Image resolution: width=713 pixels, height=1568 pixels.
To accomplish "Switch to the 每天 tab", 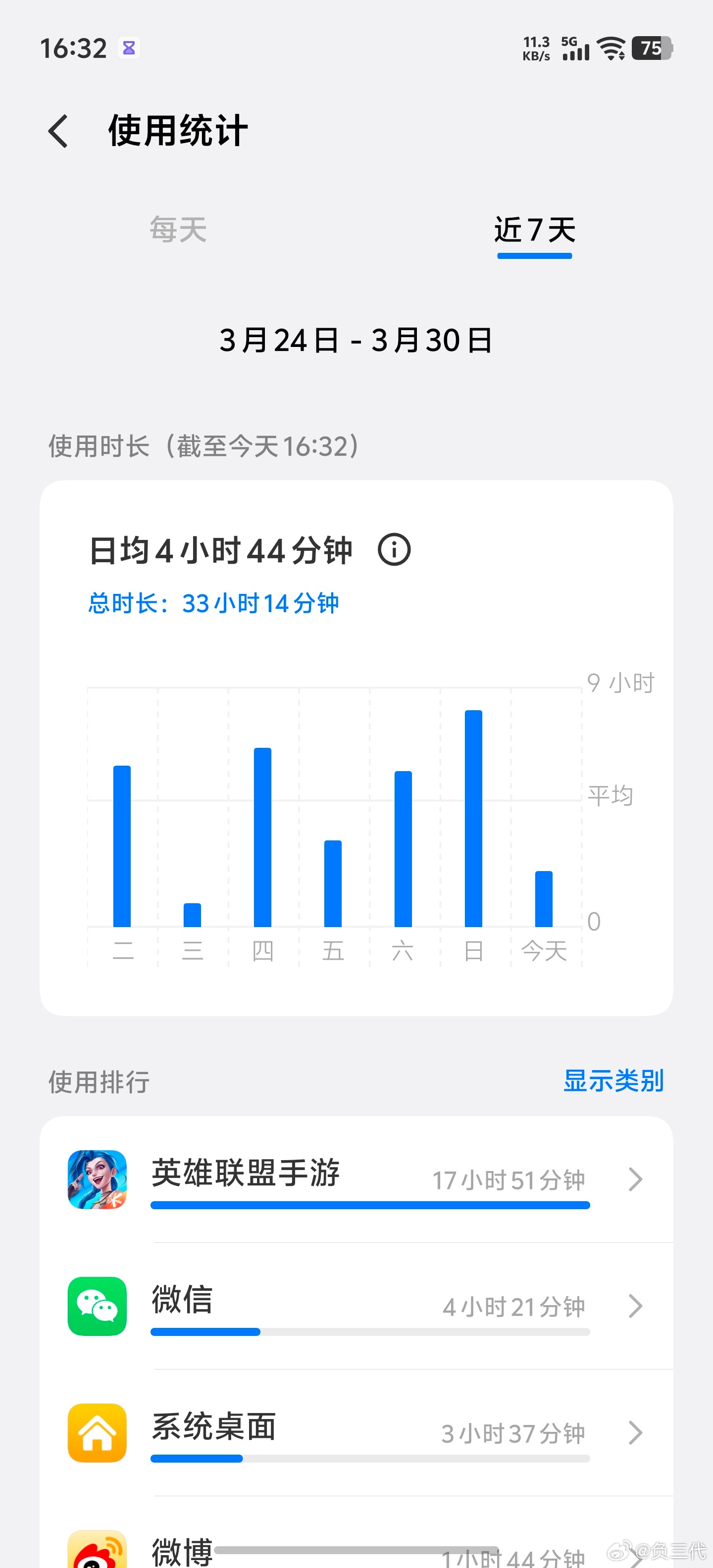I will pos(178,231).
